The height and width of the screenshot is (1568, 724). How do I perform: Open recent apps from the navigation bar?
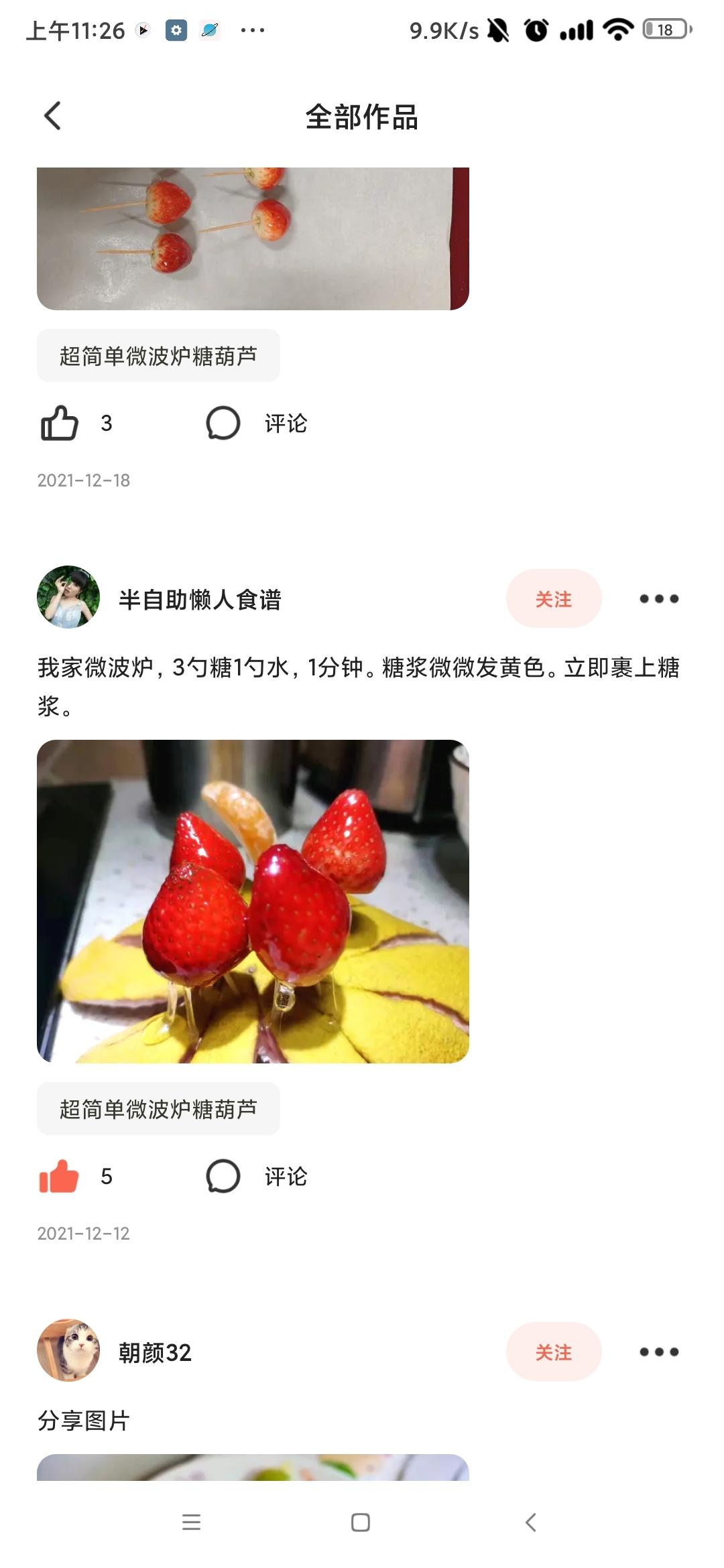(191, 1522)
